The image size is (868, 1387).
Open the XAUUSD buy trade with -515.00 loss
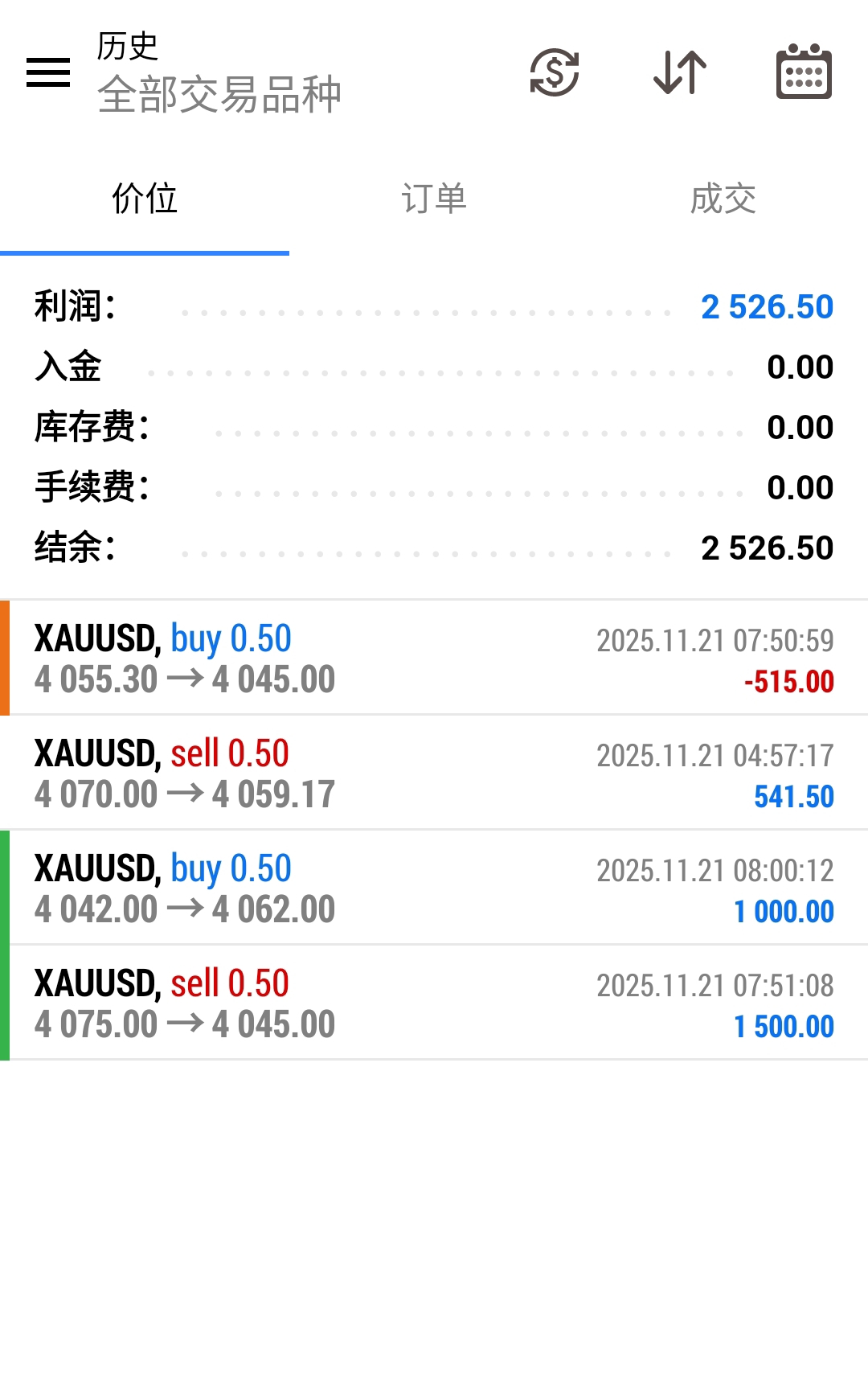point(434,658)
